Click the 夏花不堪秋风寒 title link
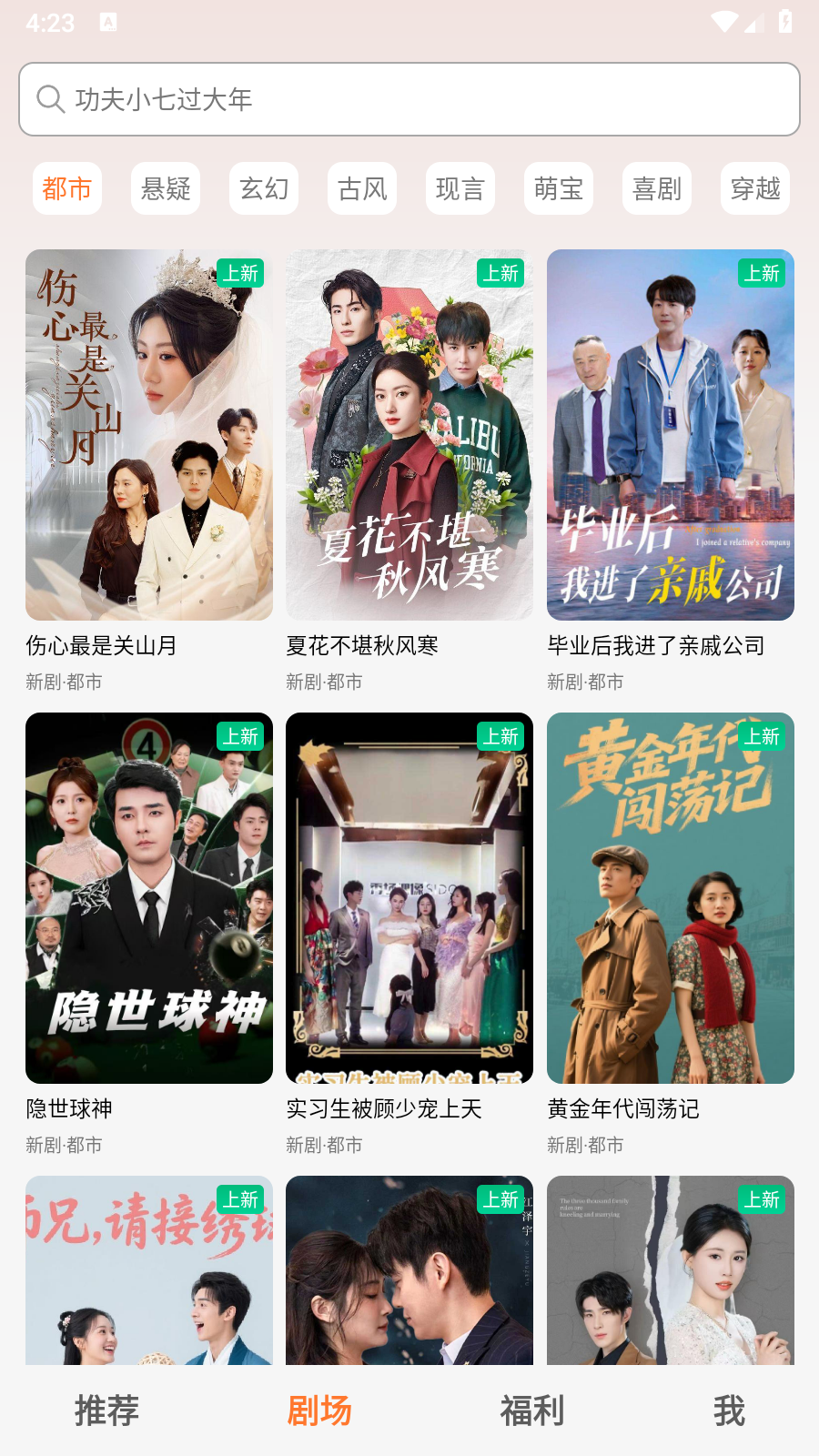819x1456 pixels. point(361,646)
